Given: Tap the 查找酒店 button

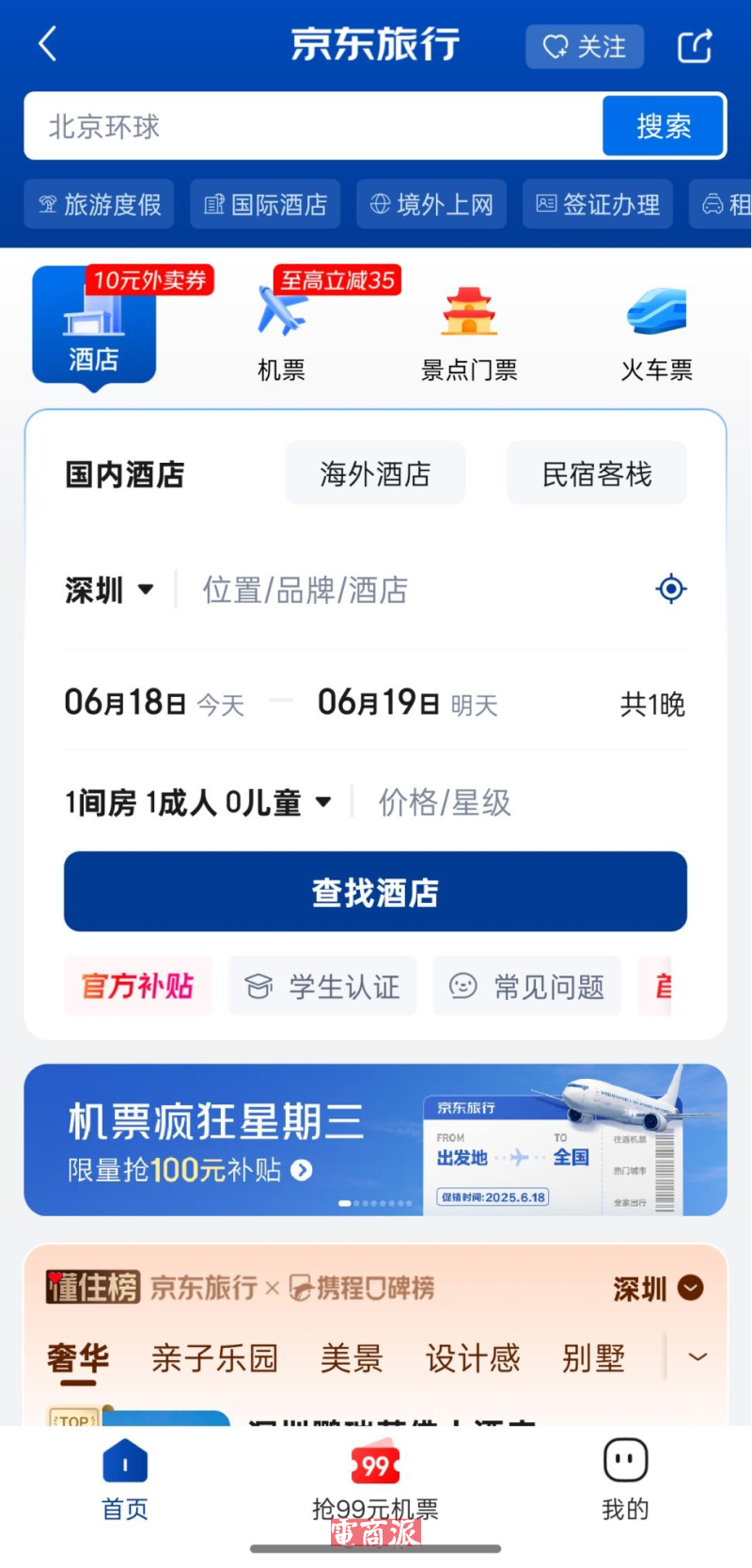Looking at the screenshot, I should (375, 892).
